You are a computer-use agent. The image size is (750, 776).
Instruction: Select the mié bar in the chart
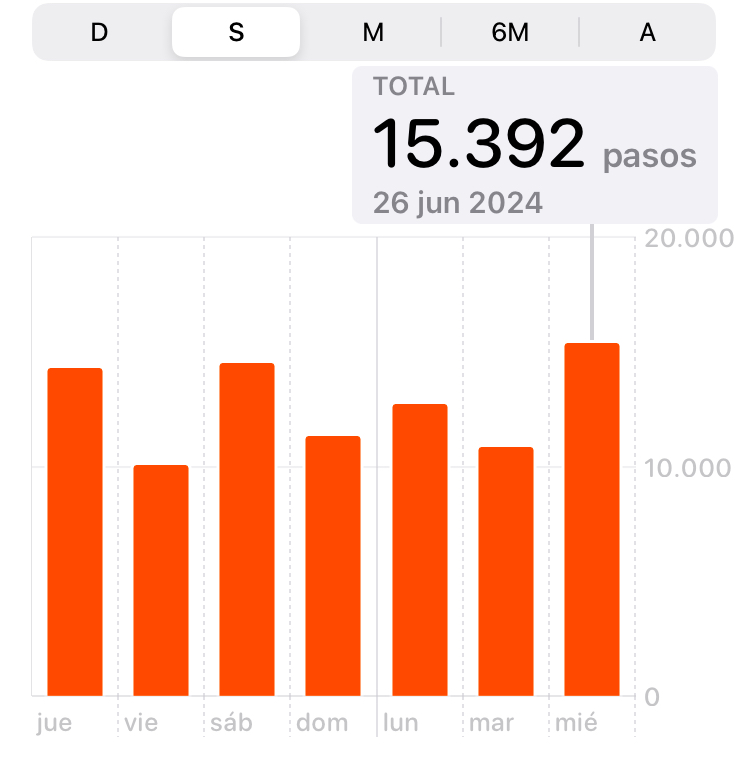pos(592,519)
